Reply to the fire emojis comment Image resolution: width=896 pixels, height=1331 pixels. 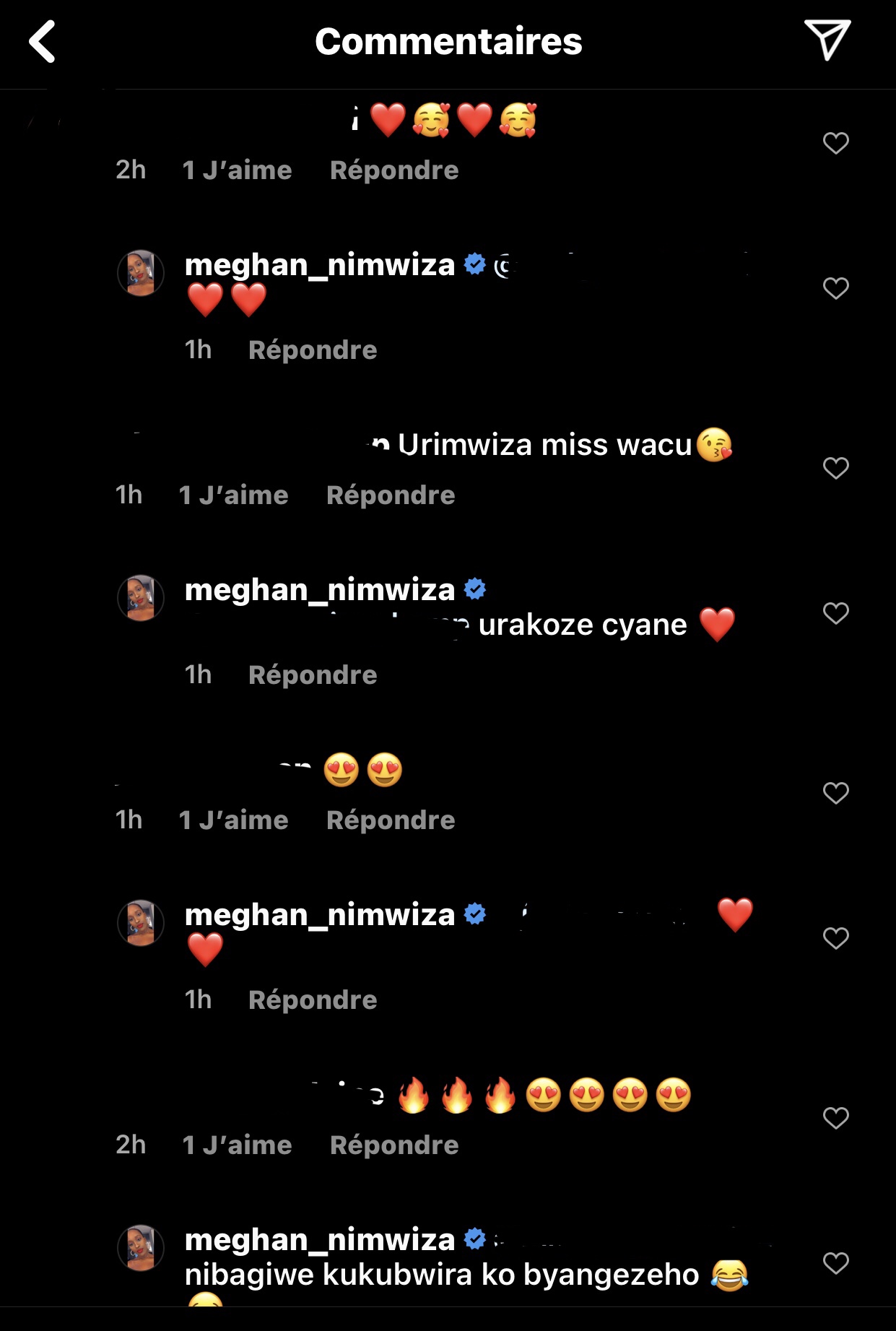393,1145
